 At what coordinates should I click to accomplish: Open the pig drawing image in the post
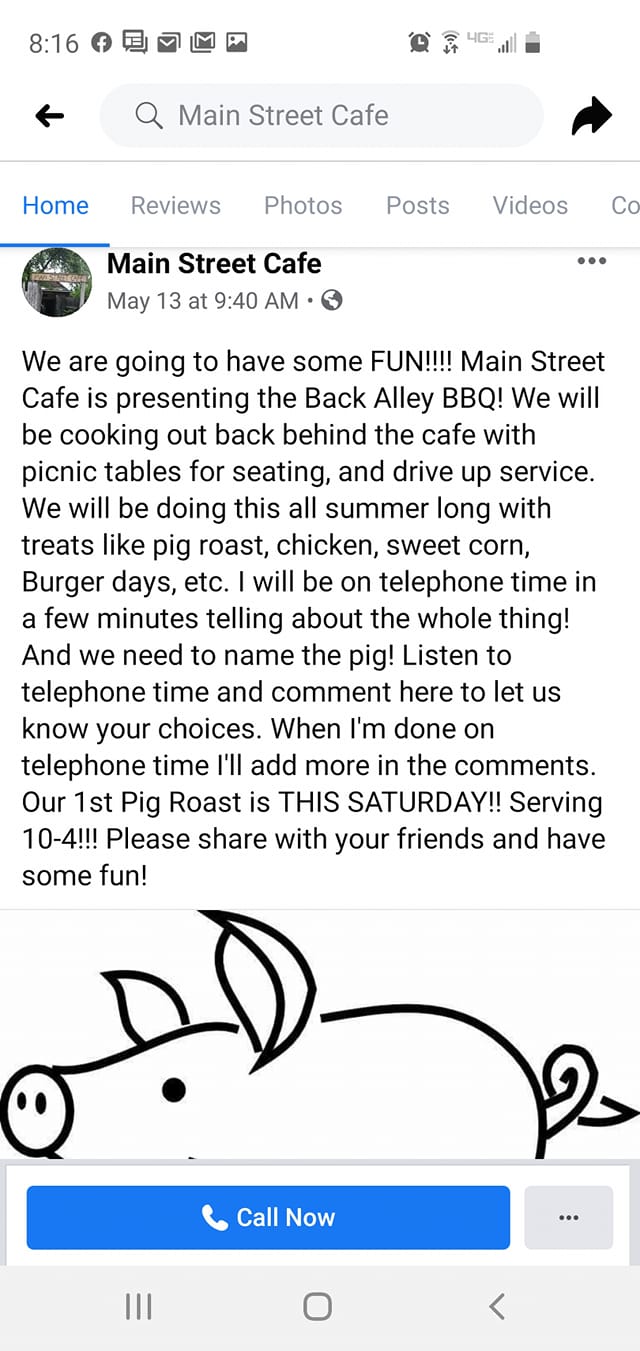point(320,1035)
